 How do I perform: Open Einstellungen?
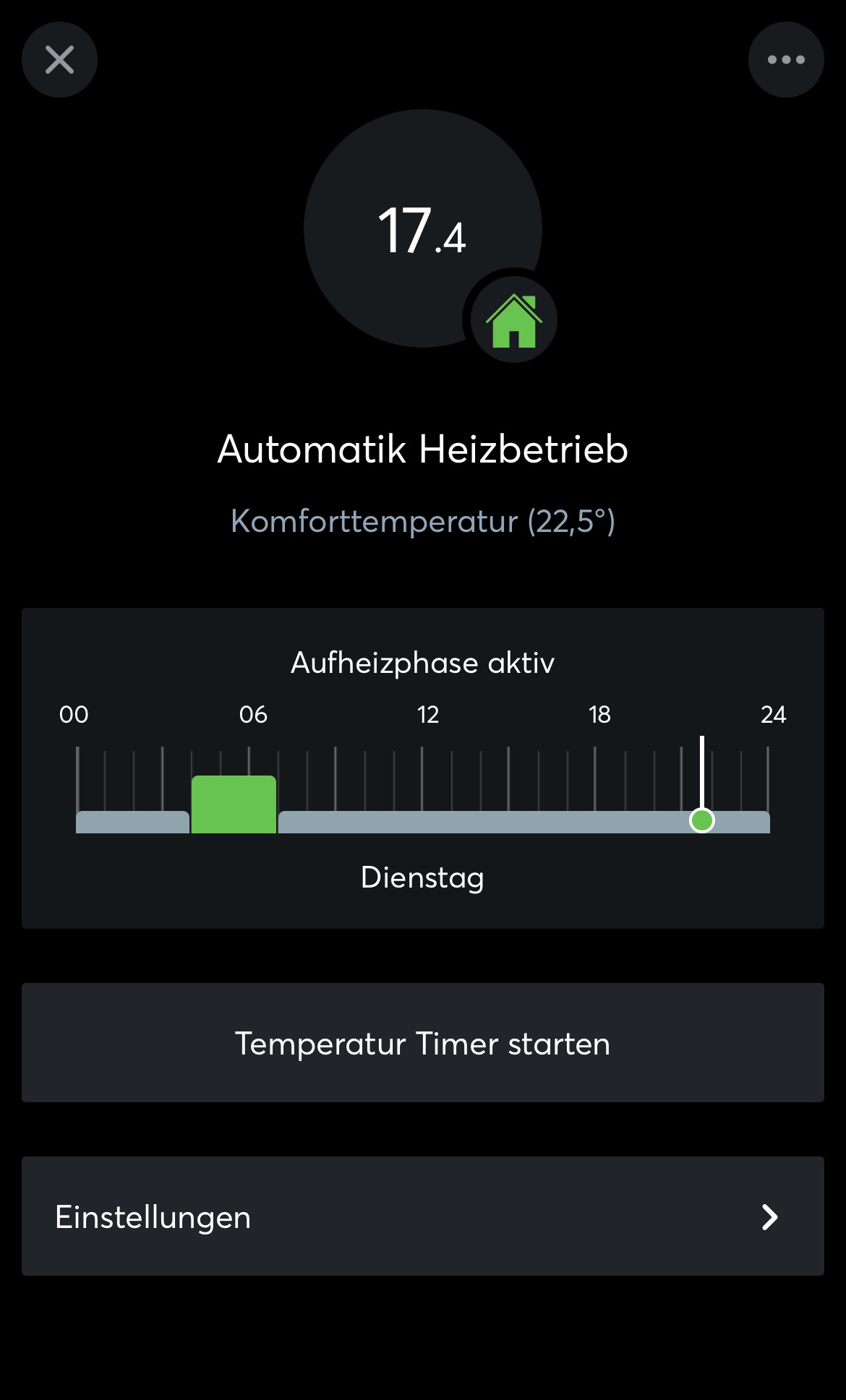click(x=423, y=1216)
